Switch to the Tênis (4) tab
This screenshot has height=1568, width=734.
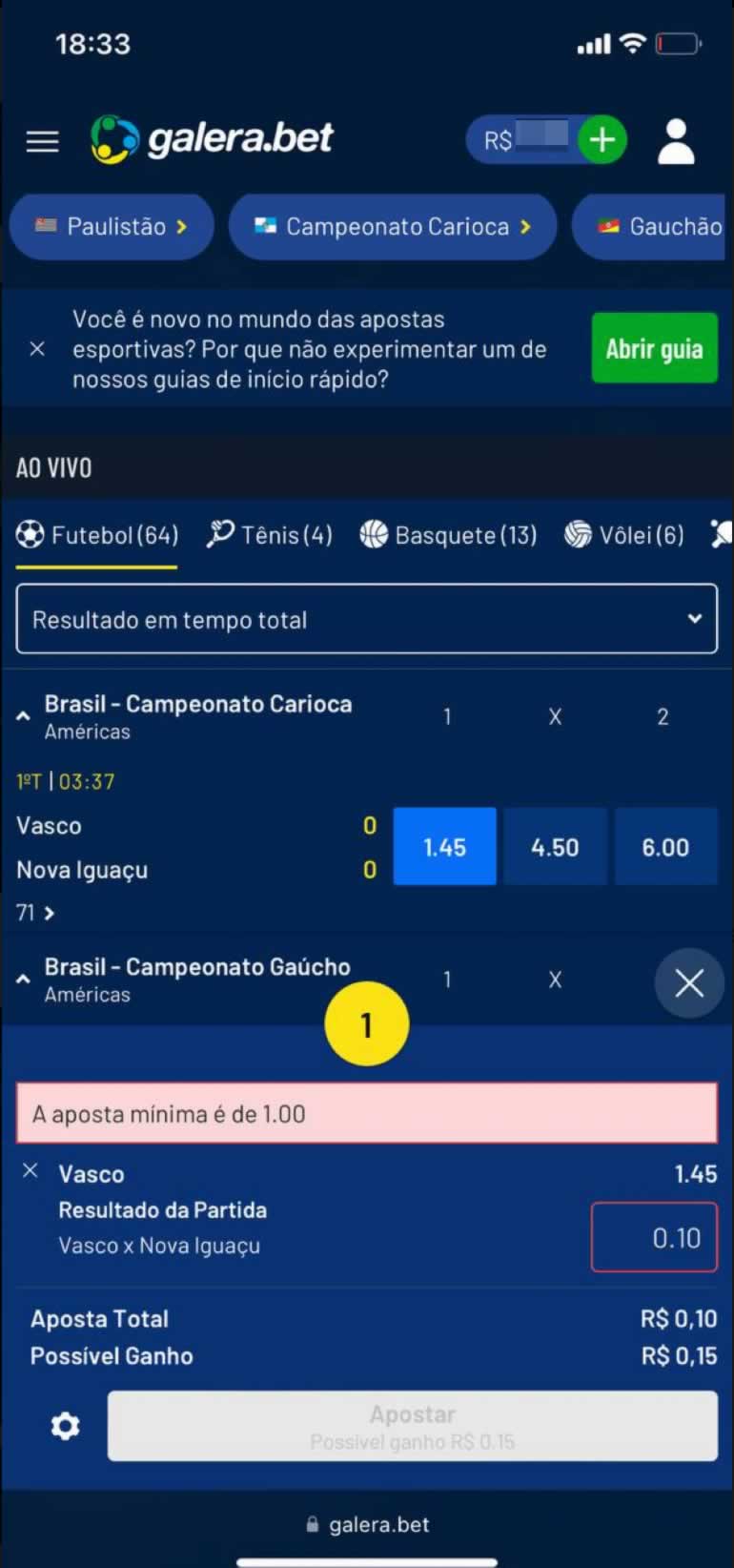(x=271, y=535)
